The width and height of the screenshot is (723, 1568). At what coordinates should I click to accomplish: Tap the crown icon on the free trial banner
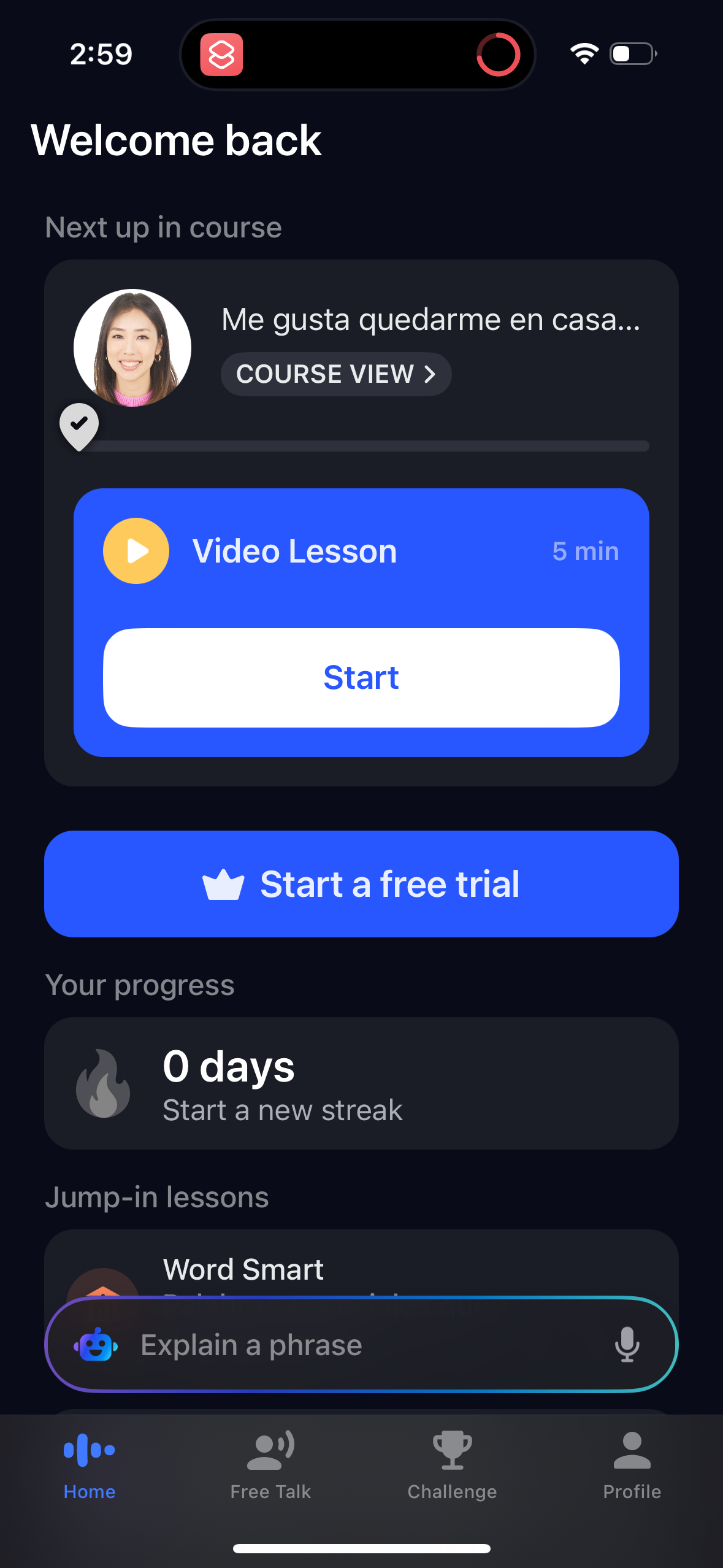pos(223,883)
